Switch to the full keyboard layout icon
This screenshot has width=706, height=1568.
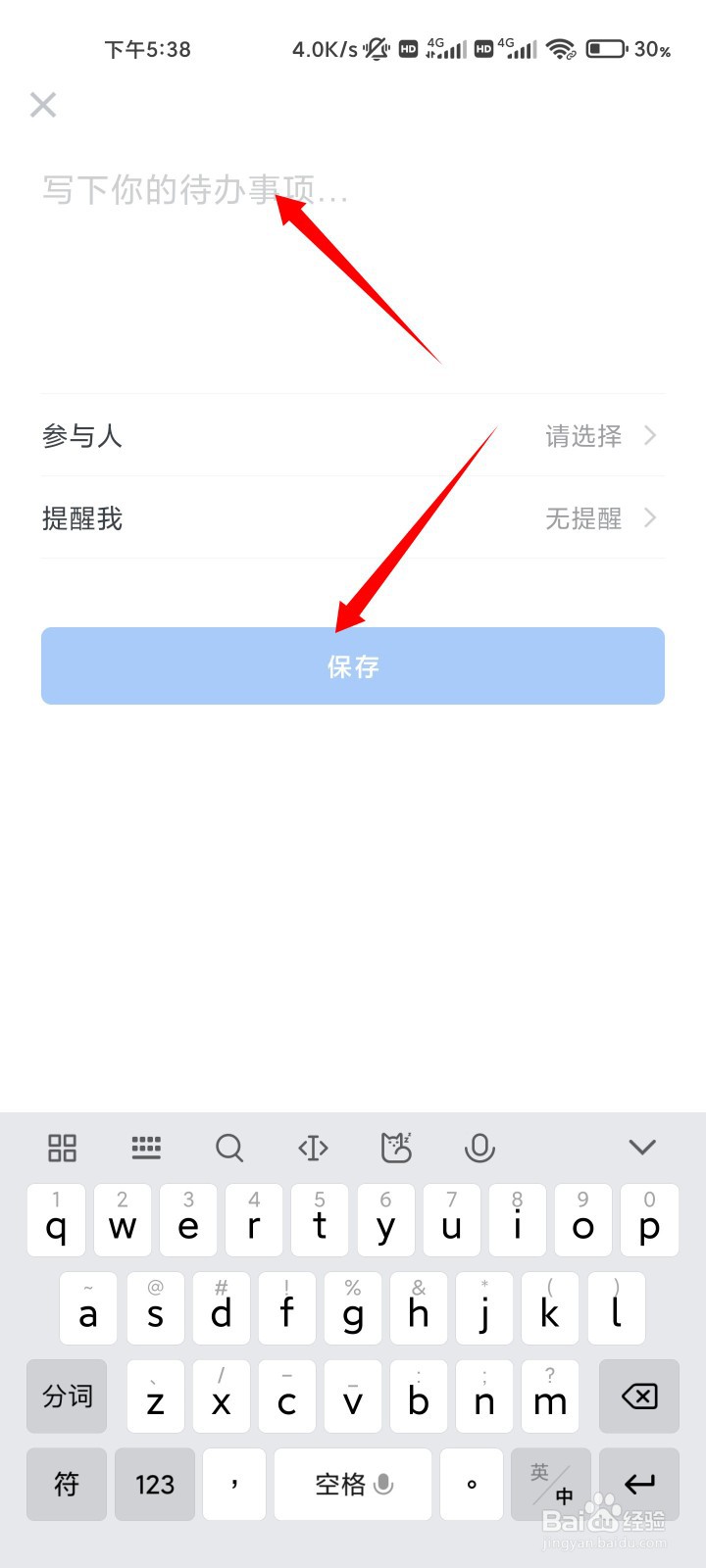145,1147
